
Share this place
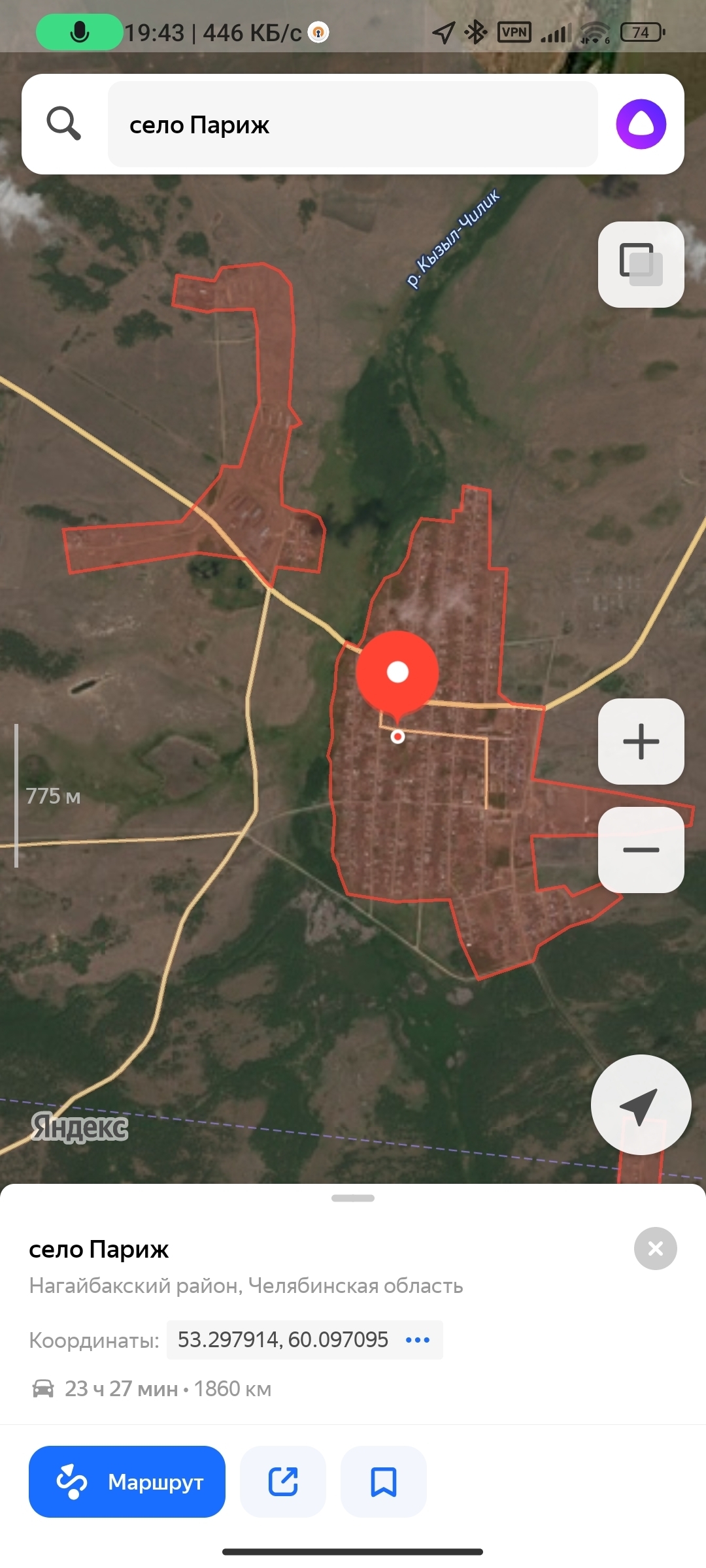coord(283,1482)
